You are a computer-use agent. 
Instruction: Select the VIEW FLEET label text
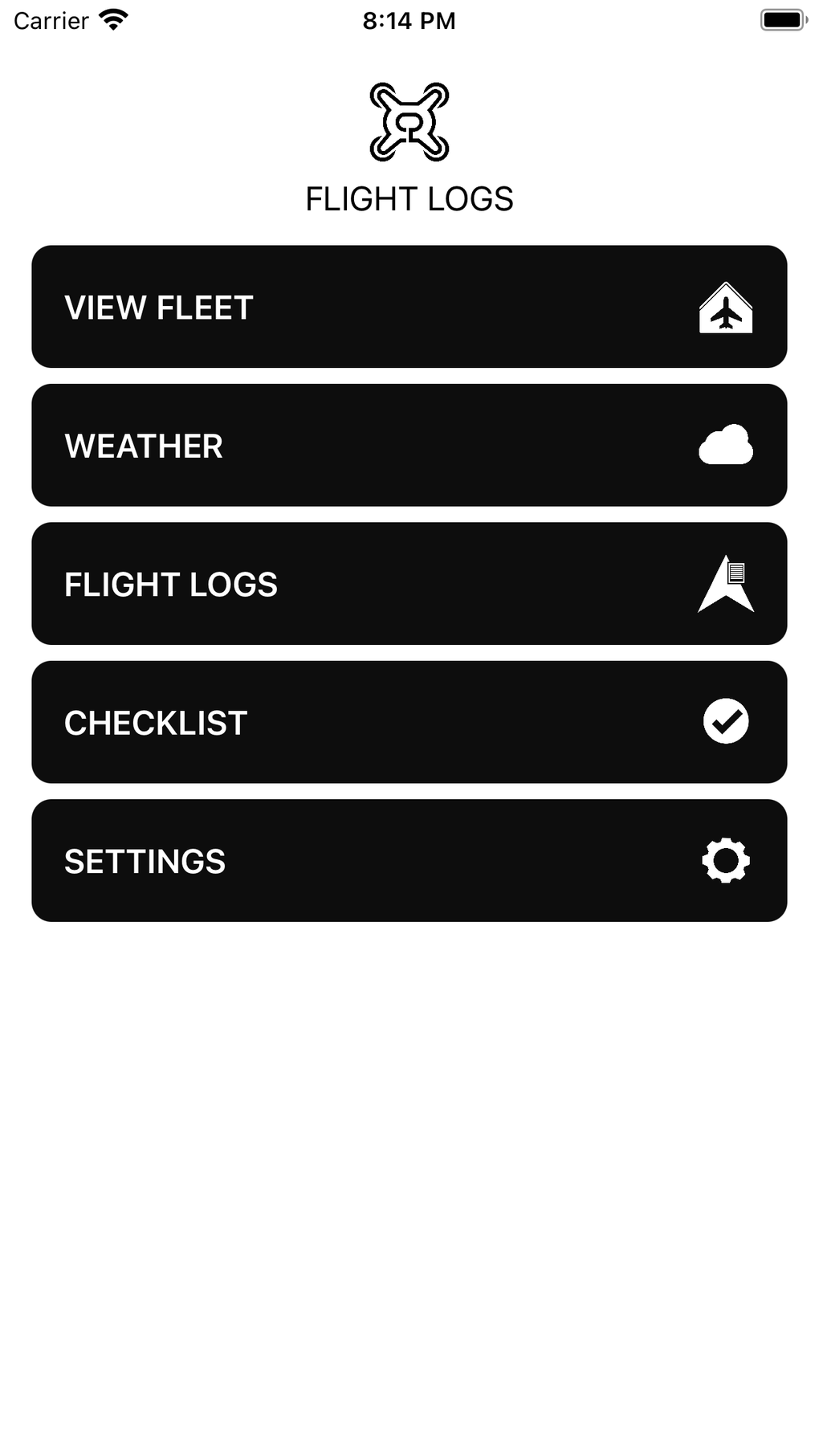158,307
